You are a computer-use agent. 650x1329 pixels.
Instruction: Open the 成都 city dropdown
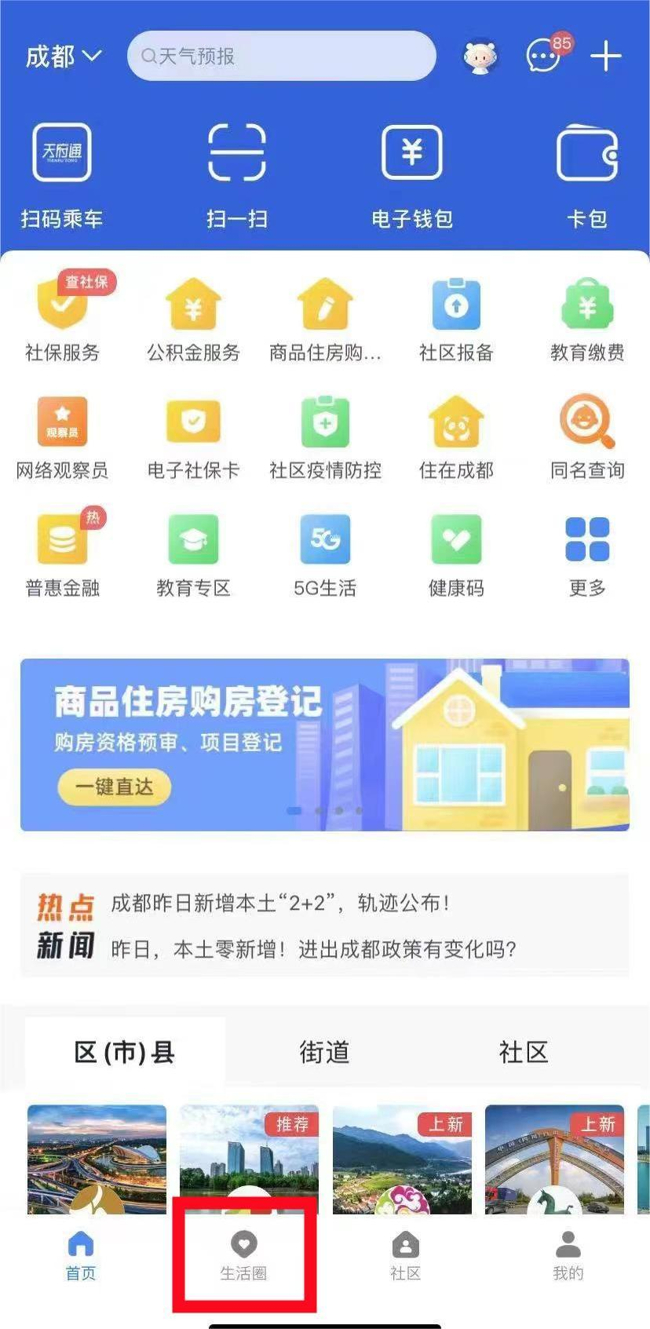[x=63, y=56]
